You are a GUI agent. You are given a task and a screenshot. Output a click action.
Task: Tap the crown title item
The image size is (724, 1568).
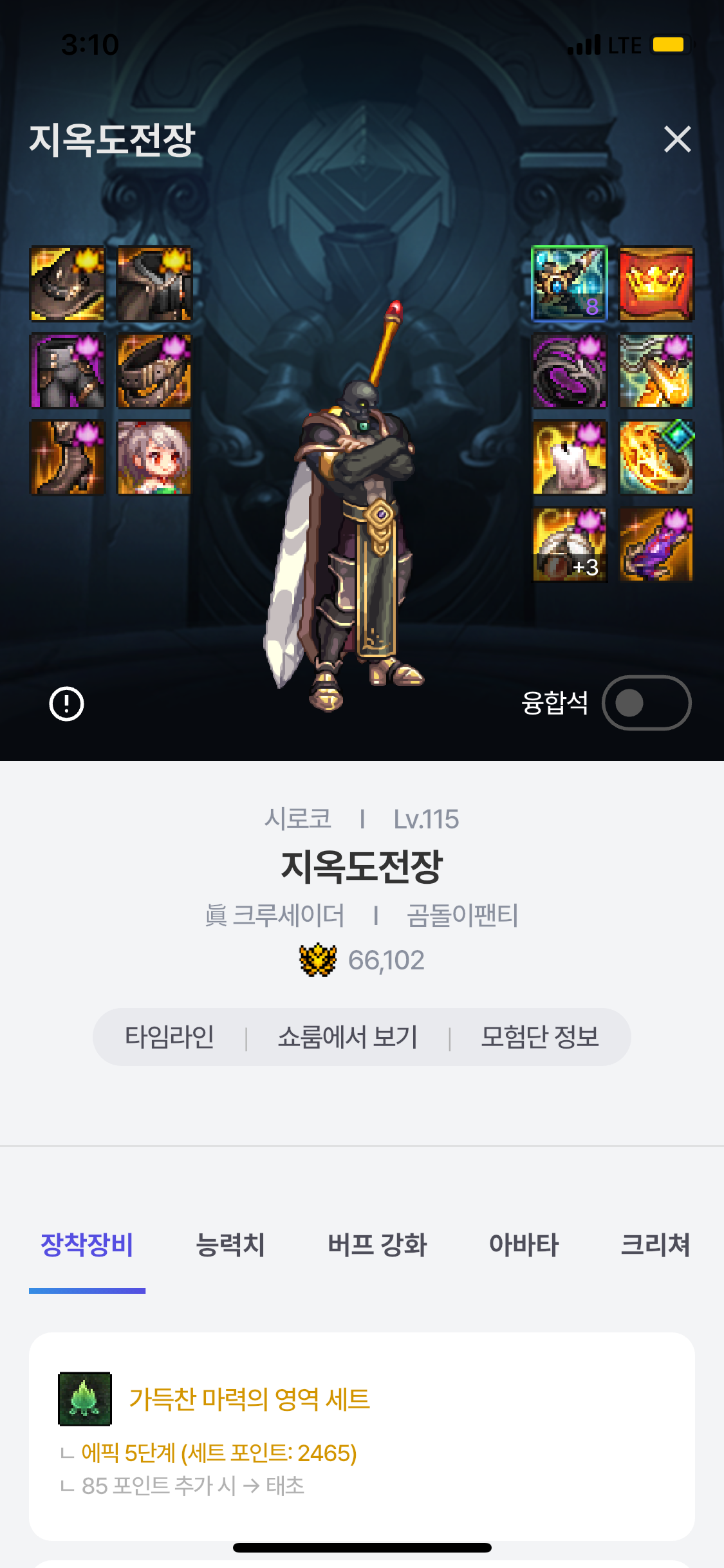click(x=656, y=284)
